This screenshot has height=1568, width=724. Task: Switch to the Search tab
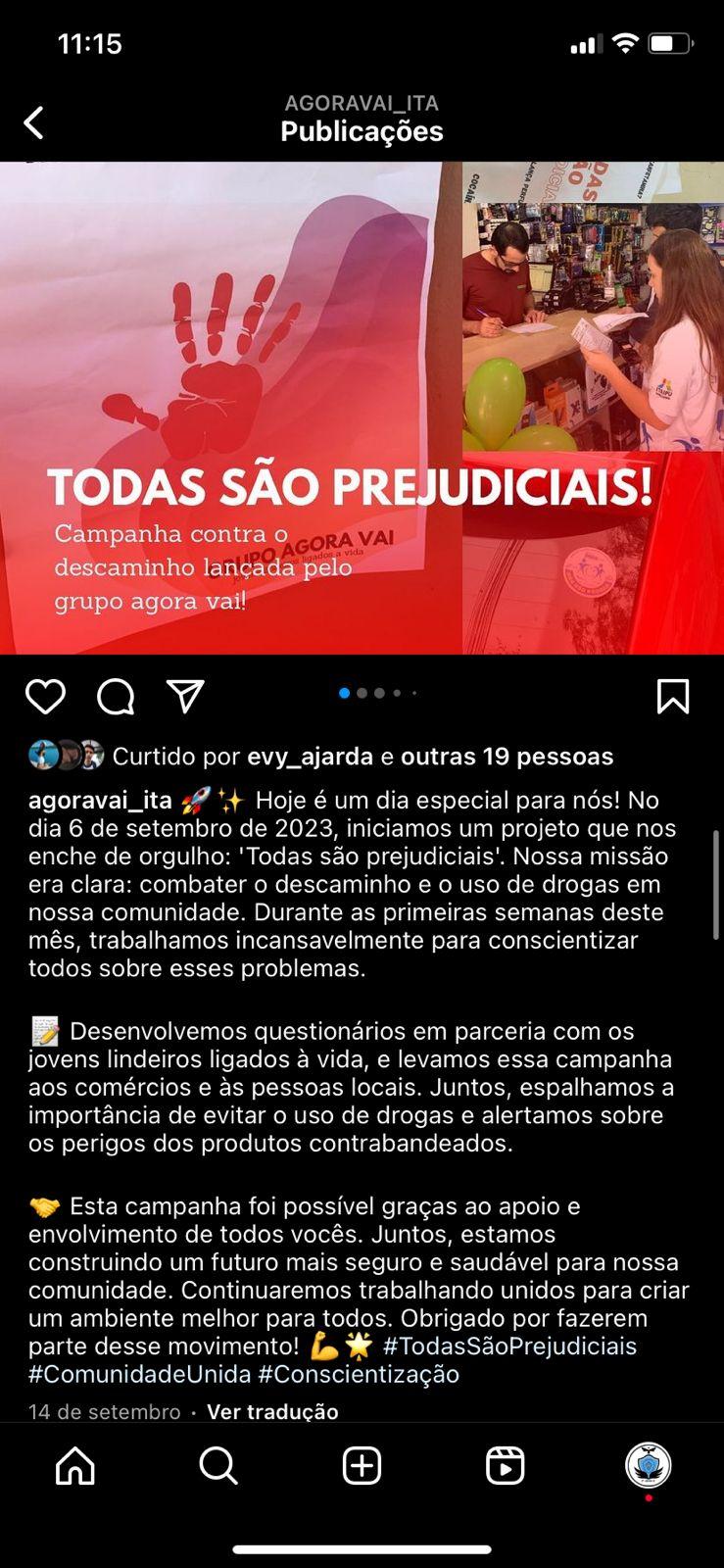tap(218, 1466)
